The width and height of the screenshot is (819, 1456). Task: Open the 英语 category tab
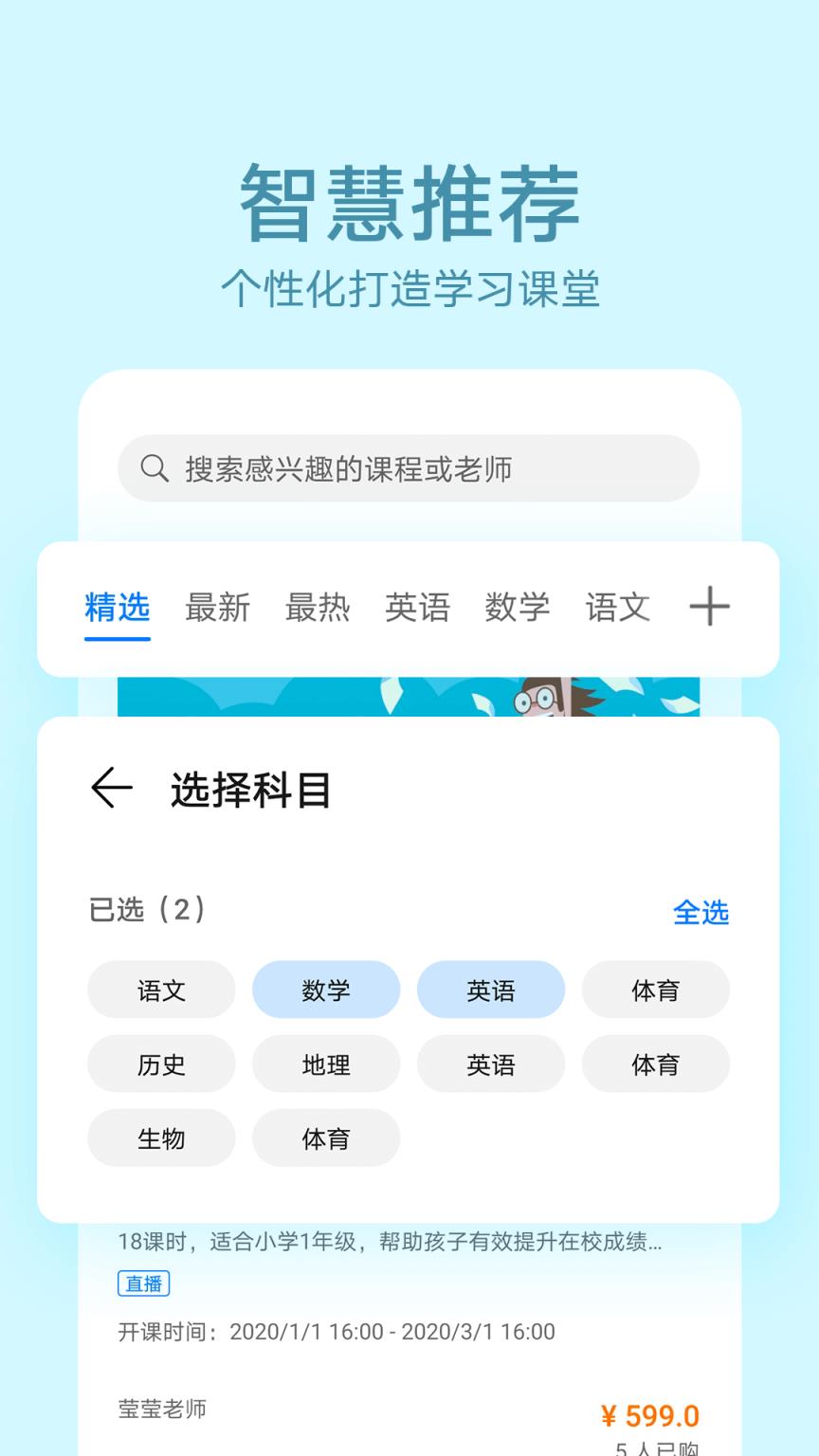coord(419,608)
